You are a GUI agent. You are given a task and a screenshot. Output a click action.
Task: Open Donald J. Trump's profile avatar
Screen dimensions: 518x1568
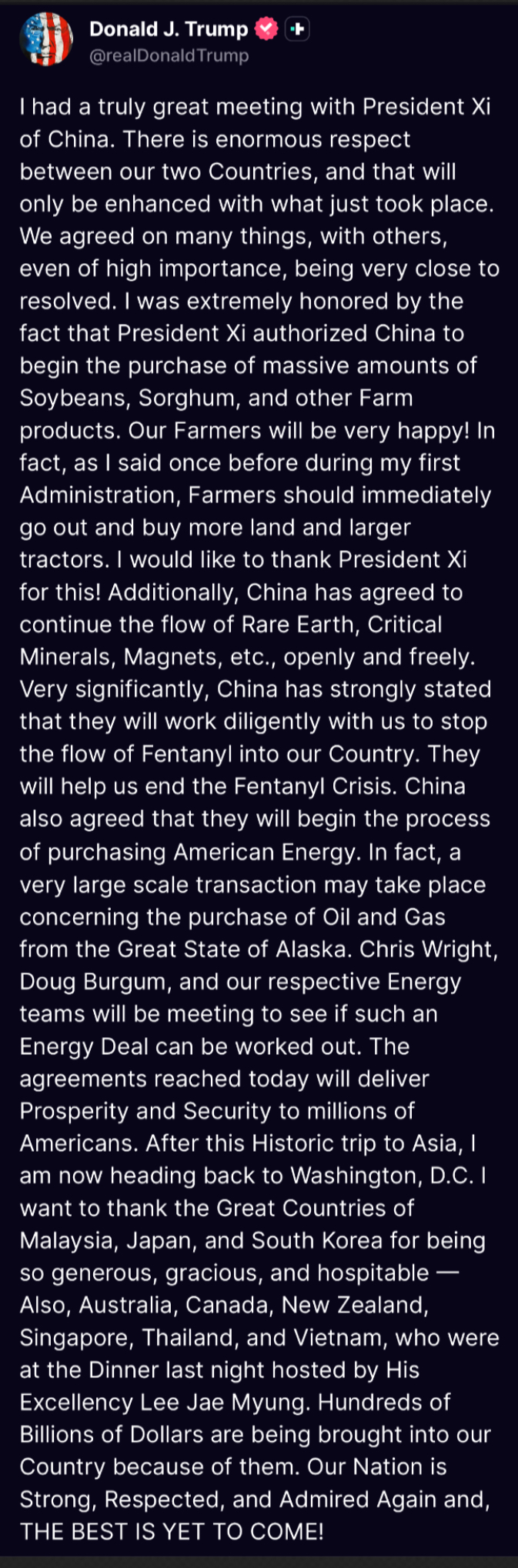tap(45, 38)
